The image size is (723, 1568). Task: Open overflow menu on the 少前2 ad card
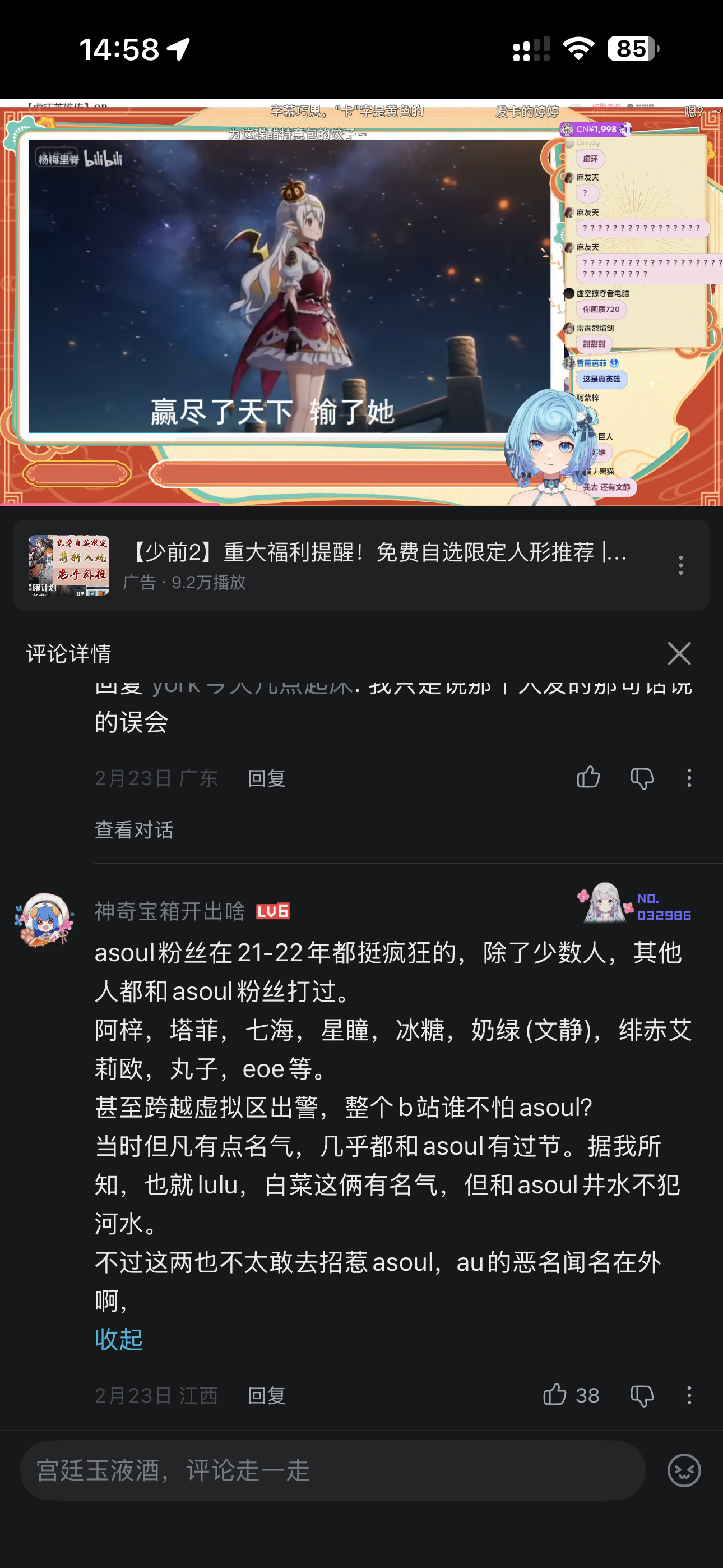[x=680, y=565]
